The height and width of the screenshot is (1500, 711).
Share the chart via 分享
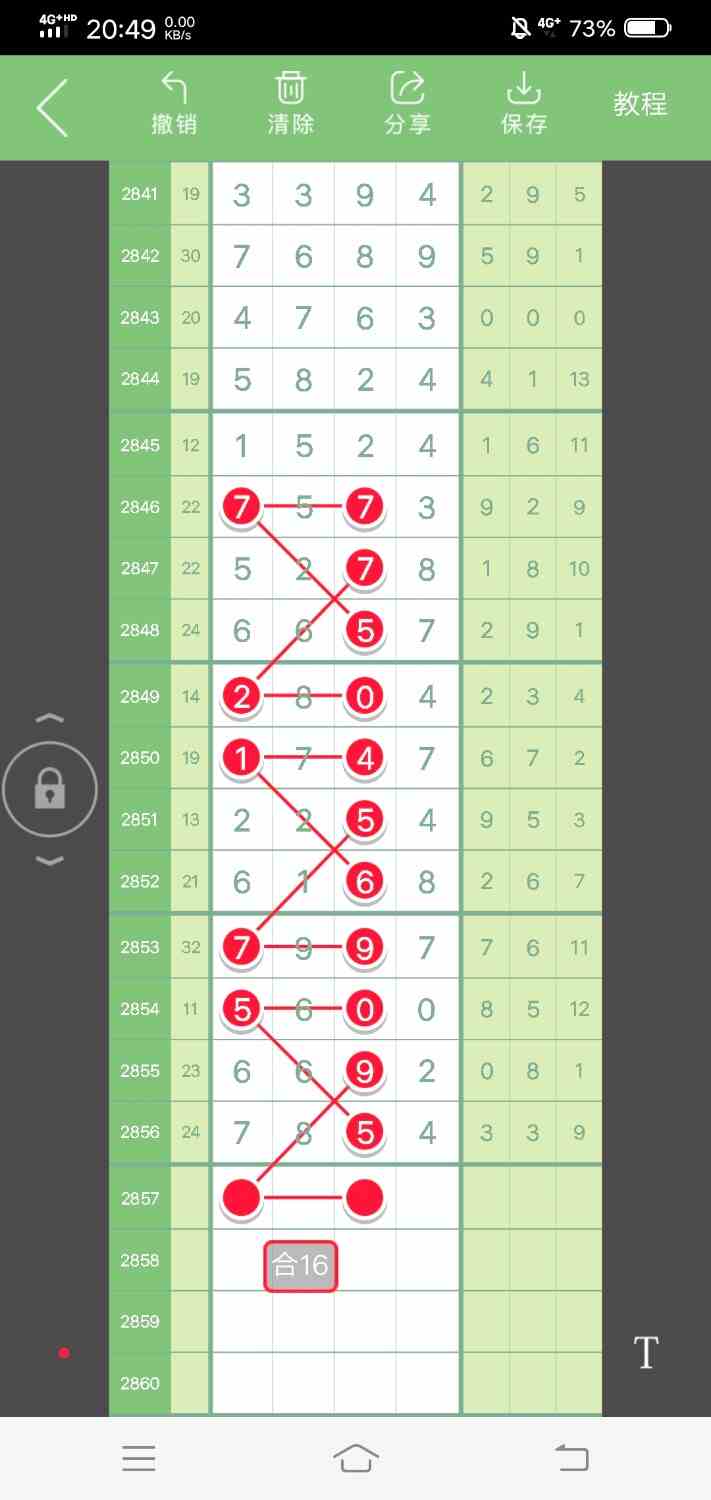[407, 104]
